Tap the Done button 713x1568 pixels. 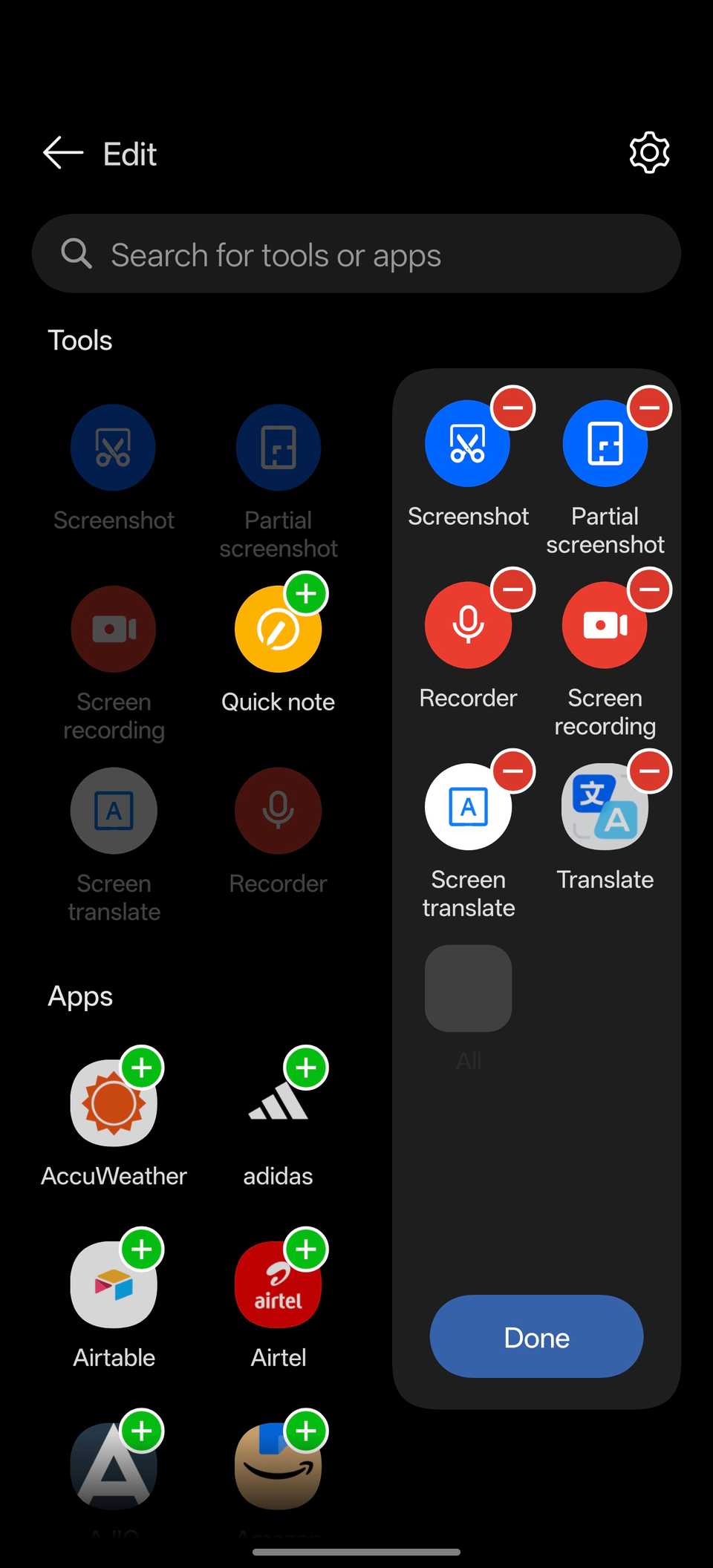point(535,1336)
